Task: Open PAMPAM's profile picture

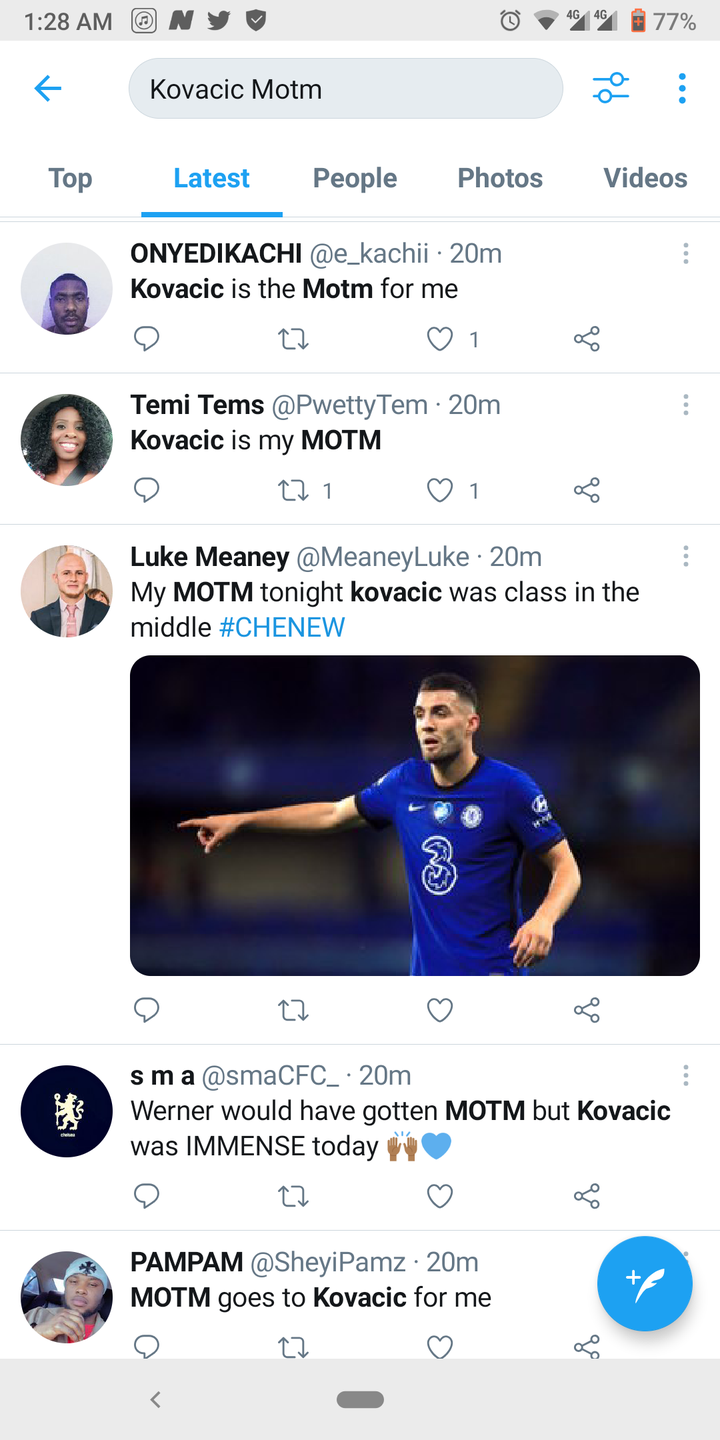Action: click(67, 1297)
